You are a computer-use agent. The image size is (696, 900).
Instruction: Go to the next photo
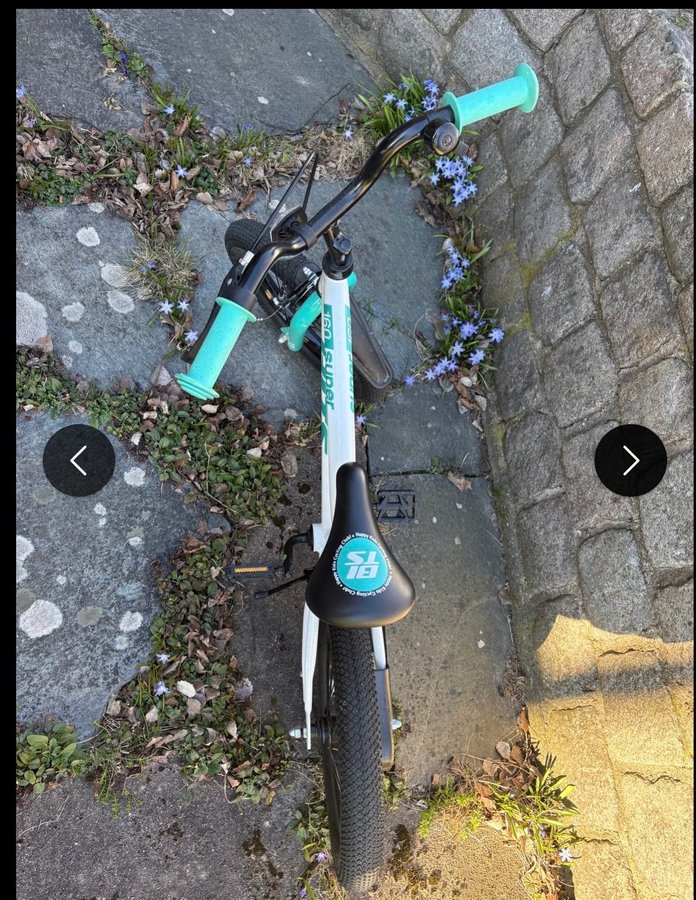[x=630, y=460]
